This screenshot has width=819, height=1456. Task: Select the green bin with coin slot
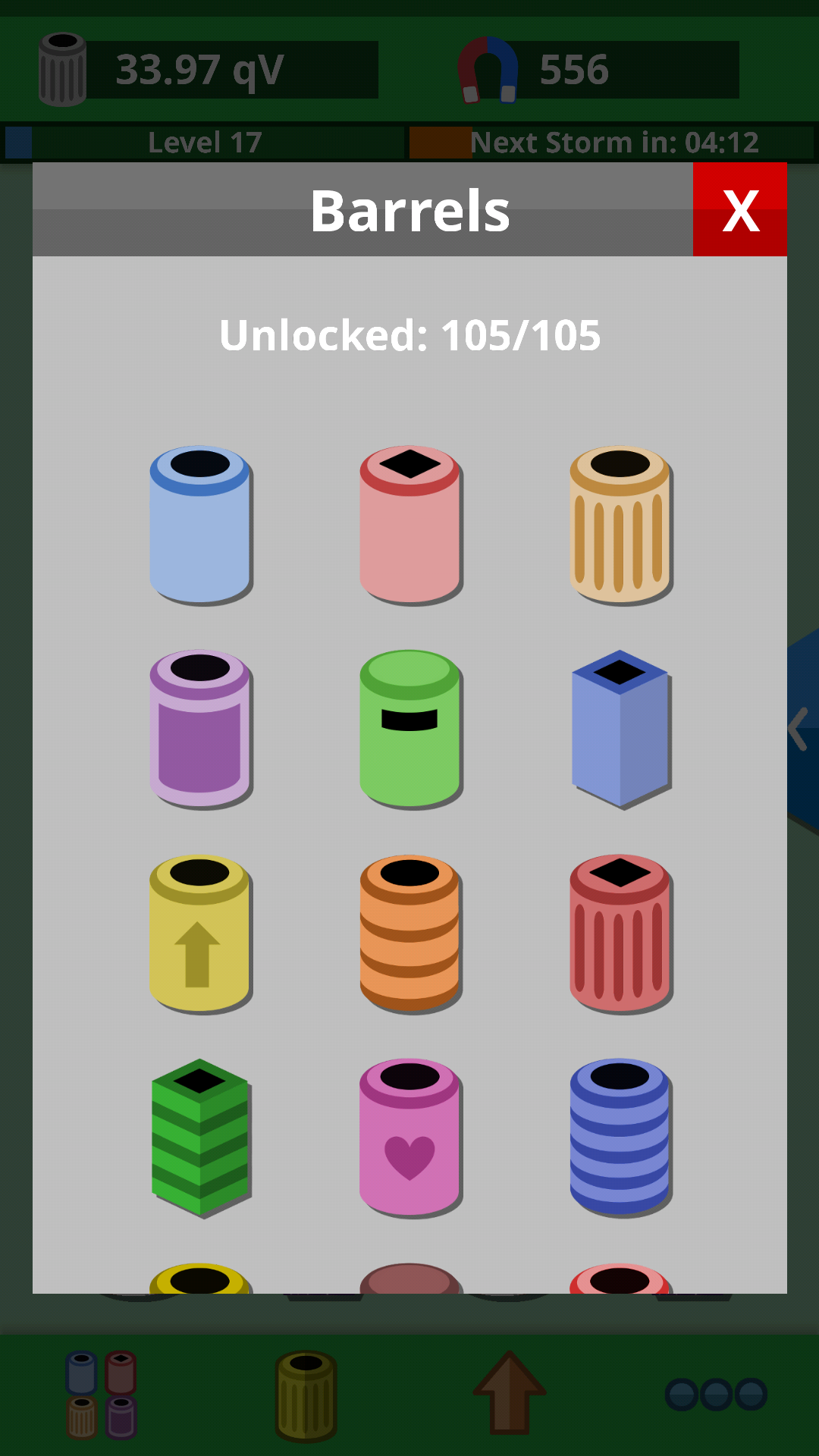tap(410, 728)
